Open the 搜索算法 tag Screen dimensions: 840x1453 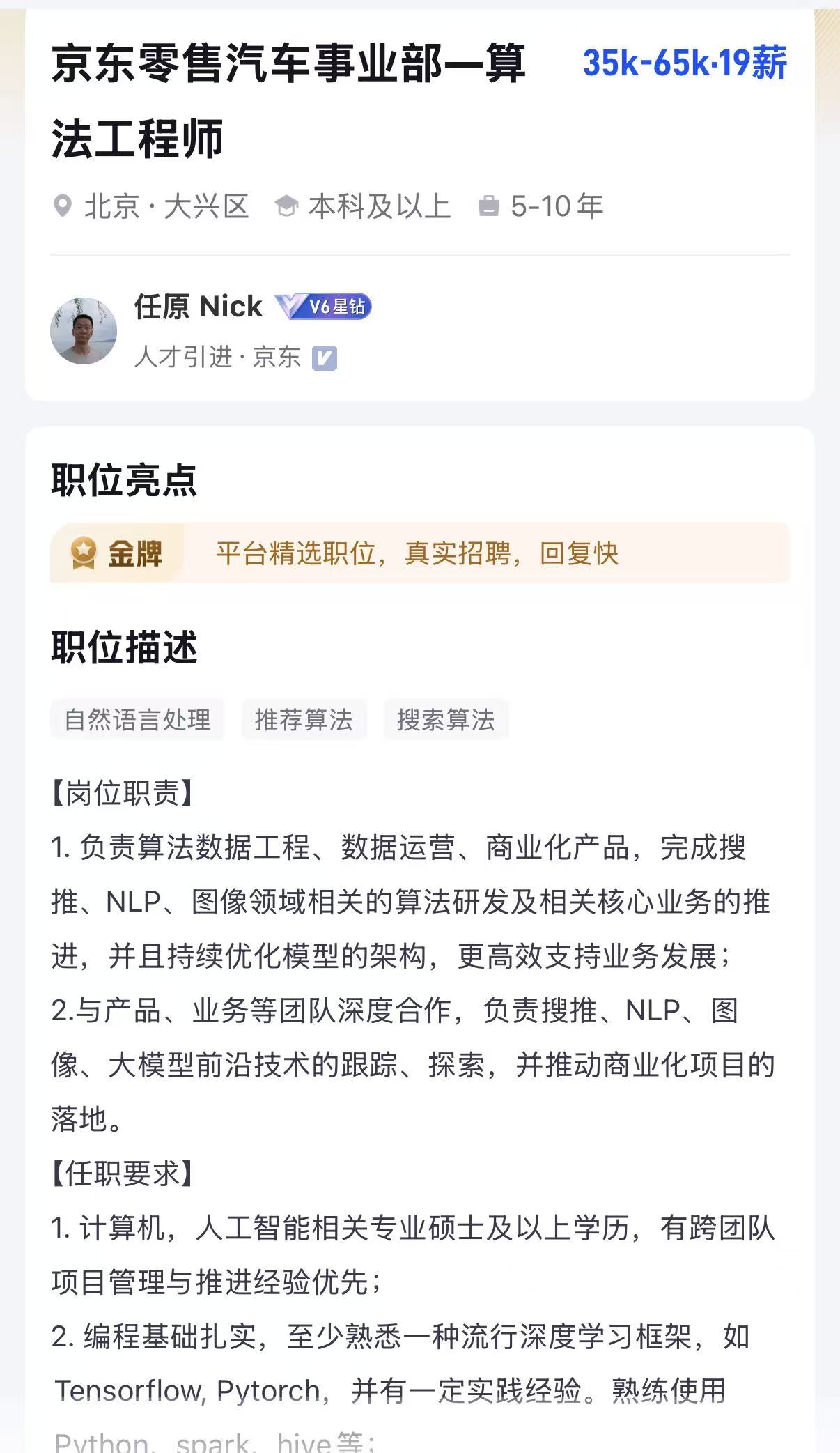[446, 720]
